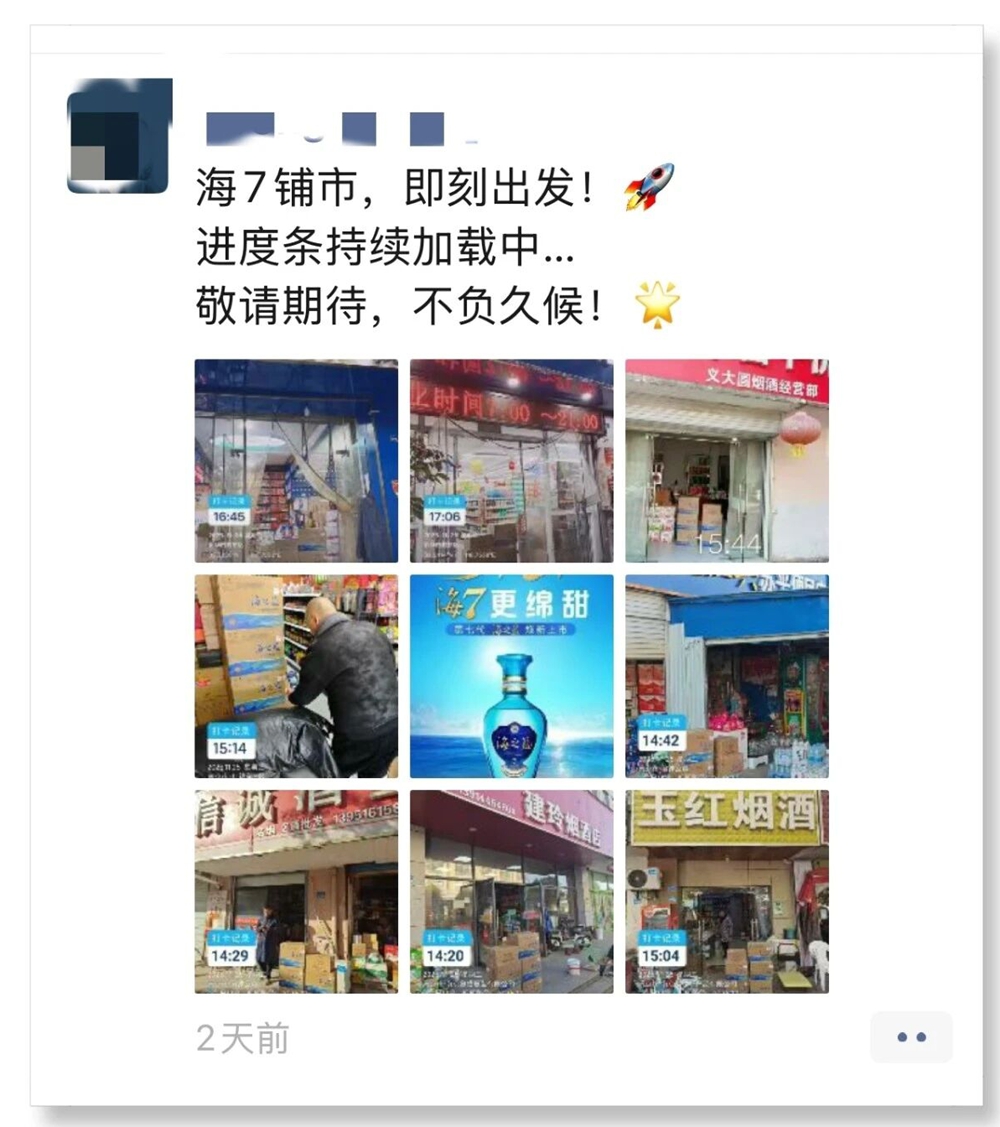View the storefront photo stamped 16:45
Screen dimensions: 1000x1127
(x=296, y=461)
